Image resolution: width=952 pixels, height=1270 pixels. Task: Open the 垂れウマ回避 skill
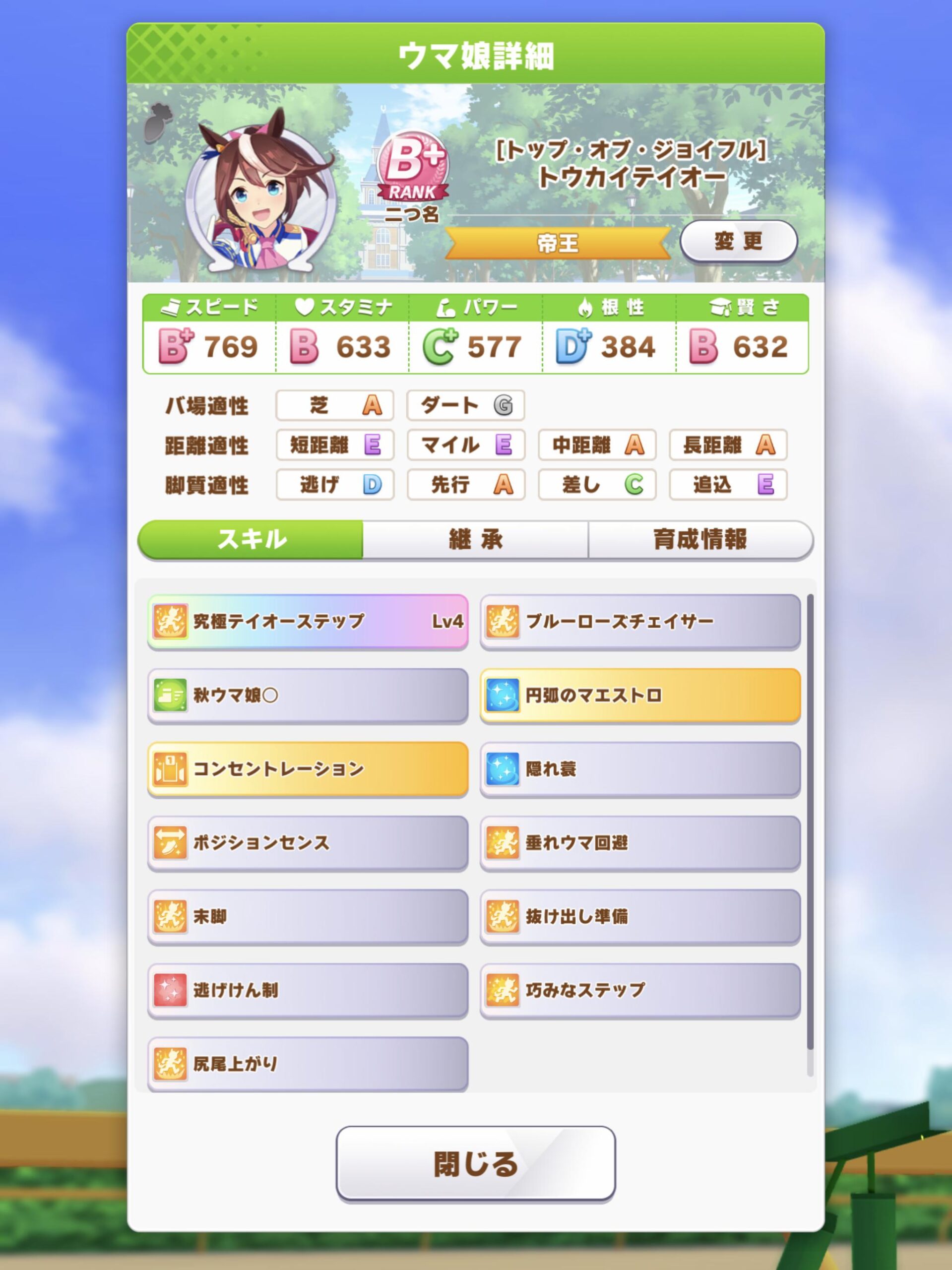(x=640, y=843)
